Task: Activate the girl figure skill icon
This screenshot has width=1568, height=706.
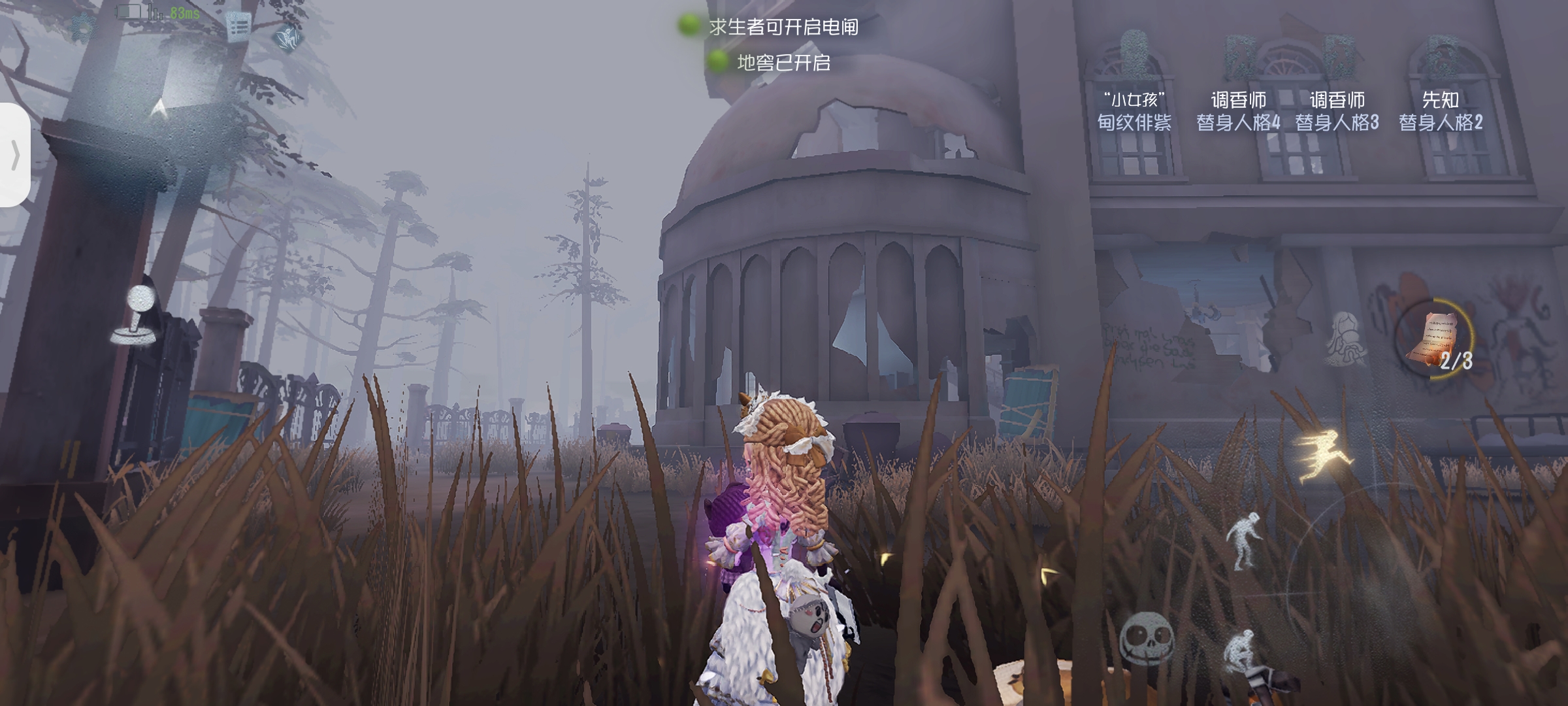Action: point(1346,339)
